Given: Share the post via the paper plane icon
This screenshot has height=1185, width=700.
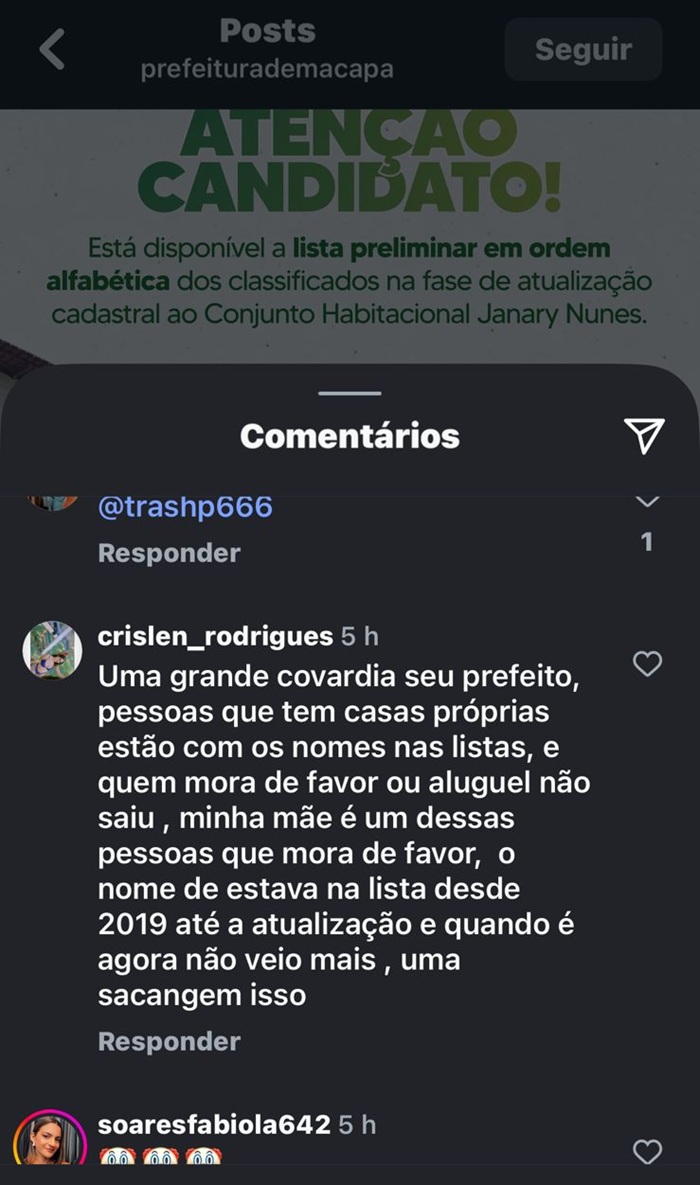Looking at the screenshot, I should [x=644, y=434].
